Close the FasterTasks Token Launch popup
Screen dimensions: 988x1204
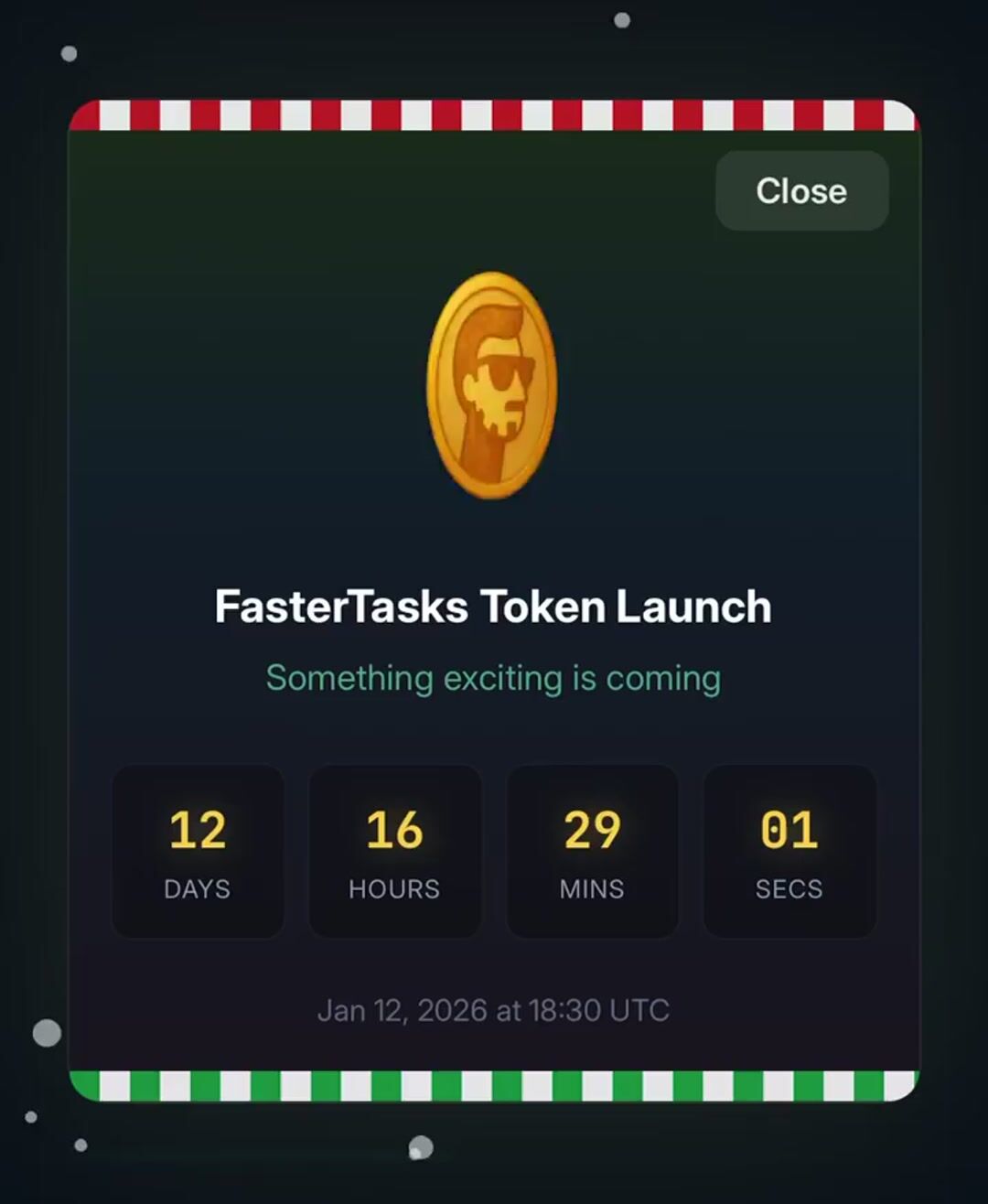801,191
